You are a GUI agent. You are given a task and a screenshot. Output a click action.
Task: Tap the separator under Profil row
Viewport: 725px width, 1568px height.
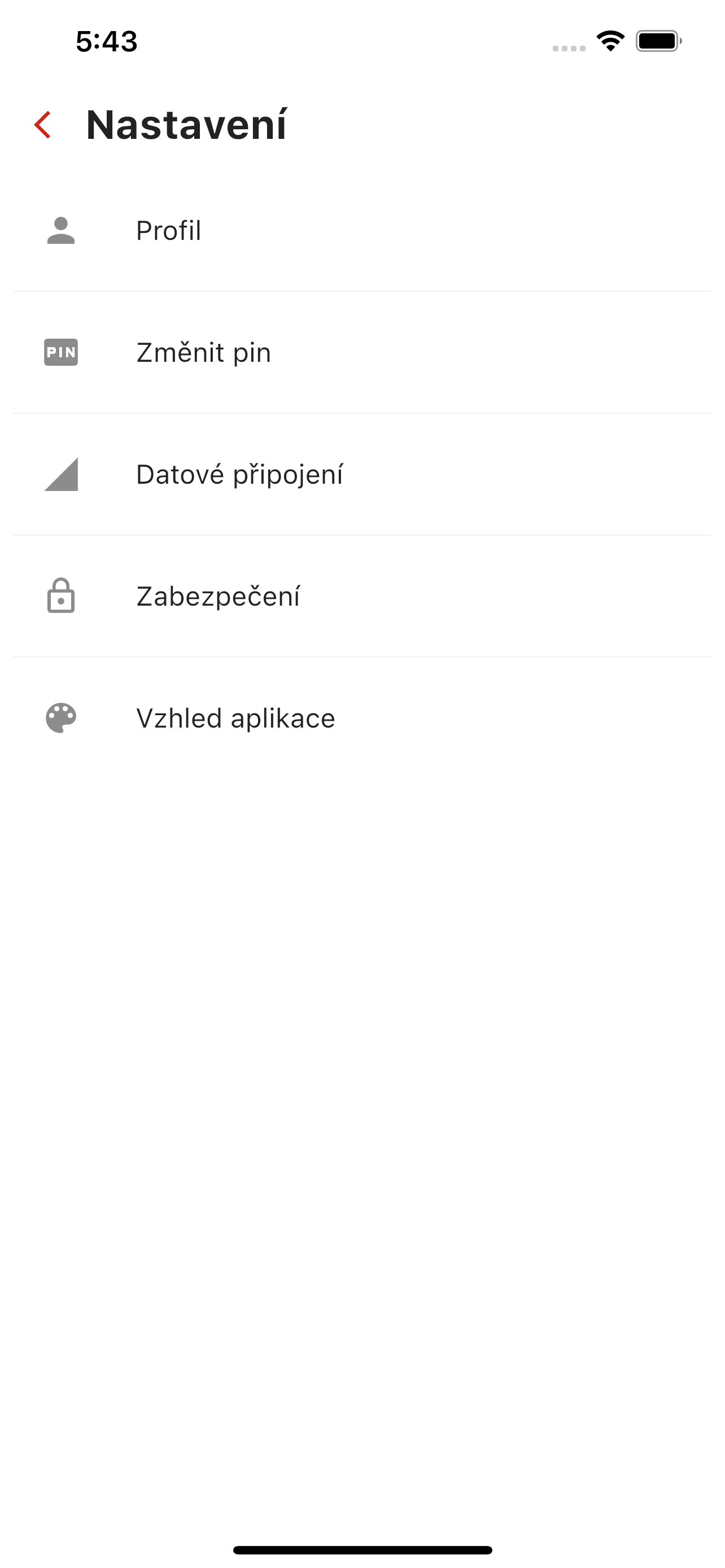coord(362,291)
